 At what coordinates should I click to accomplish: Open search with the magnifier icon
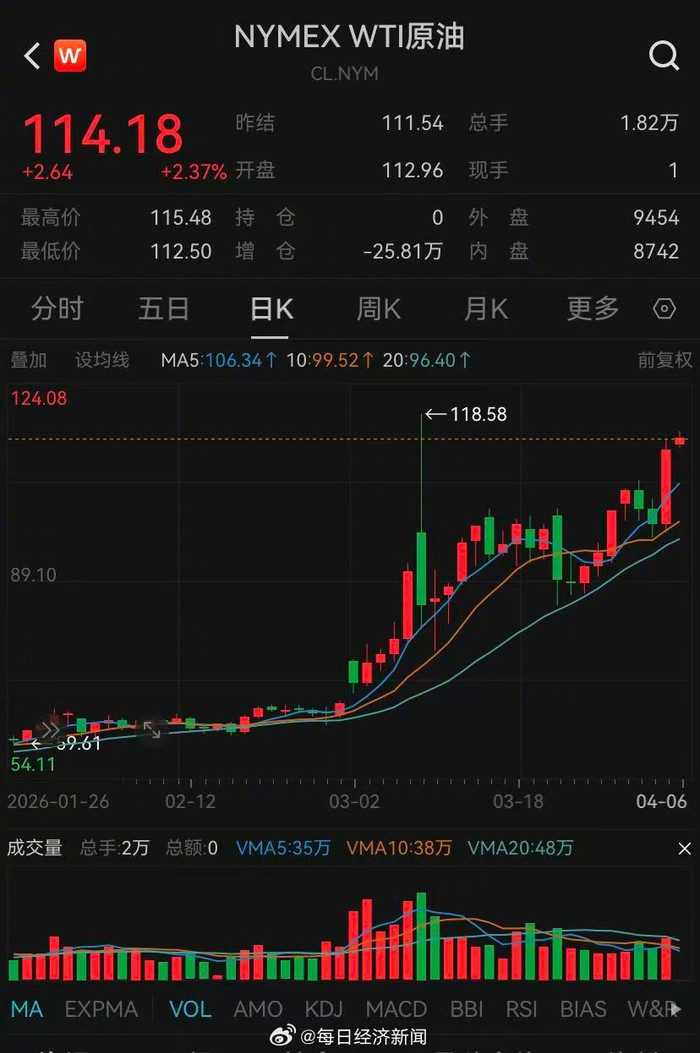(x=664, y=56)
